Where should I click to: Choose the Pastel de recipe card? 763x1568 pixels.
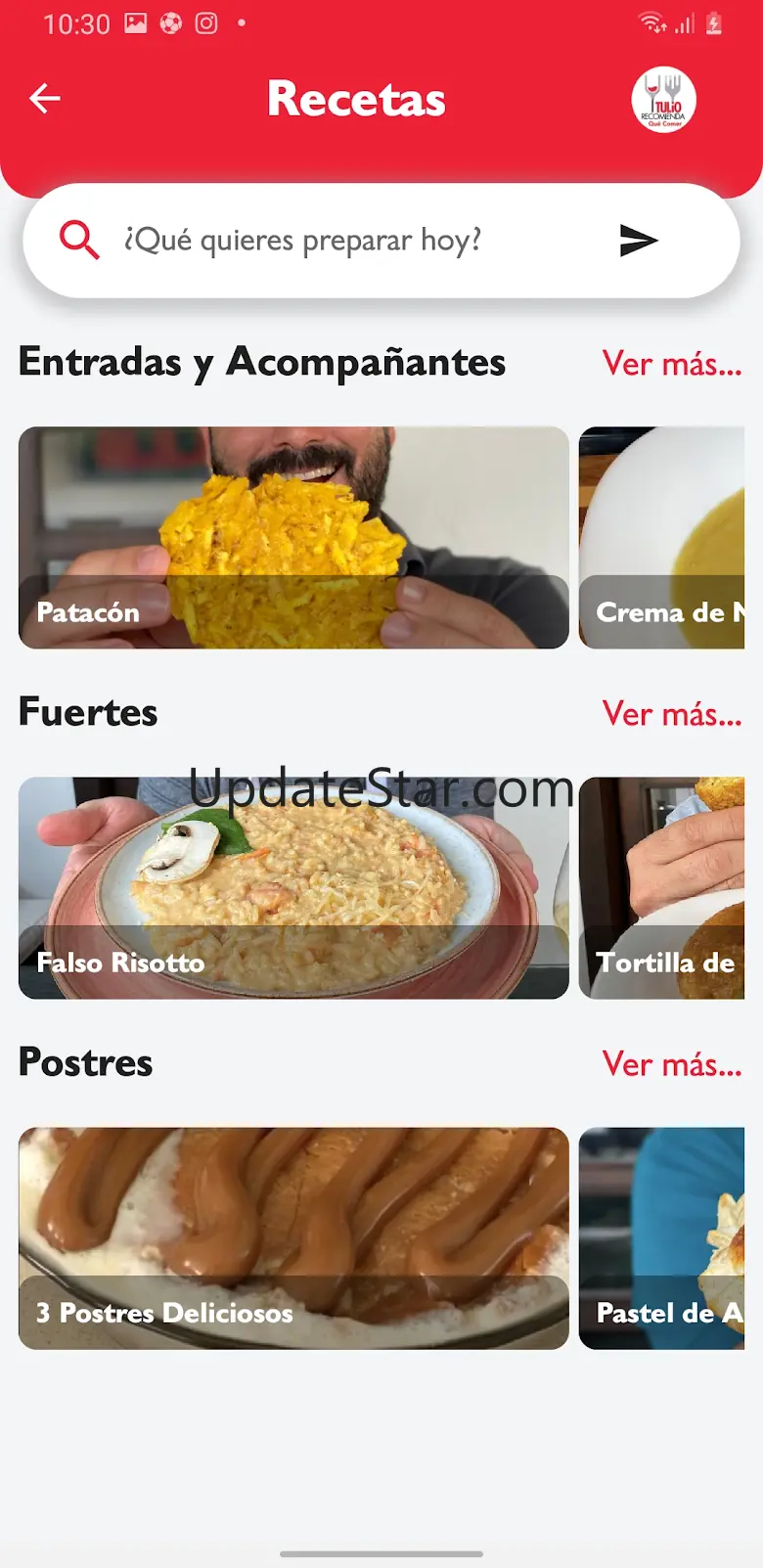point(662,1237)
